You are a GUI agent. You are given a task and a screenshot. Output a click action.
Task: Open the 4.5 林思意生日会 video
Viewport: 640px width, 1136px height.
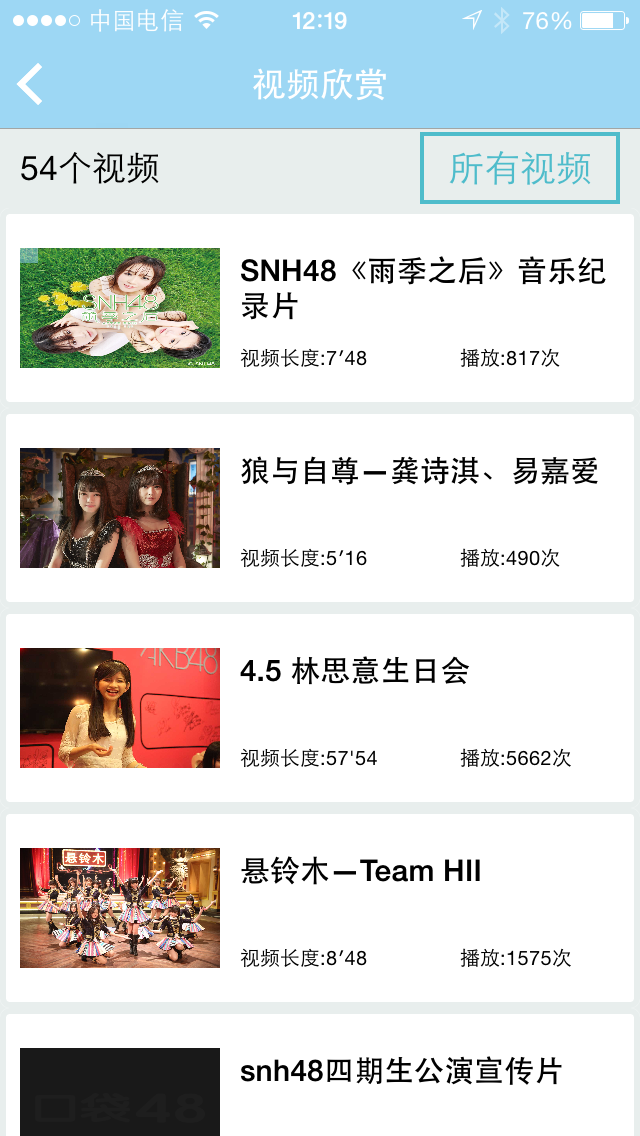[320, 708]
